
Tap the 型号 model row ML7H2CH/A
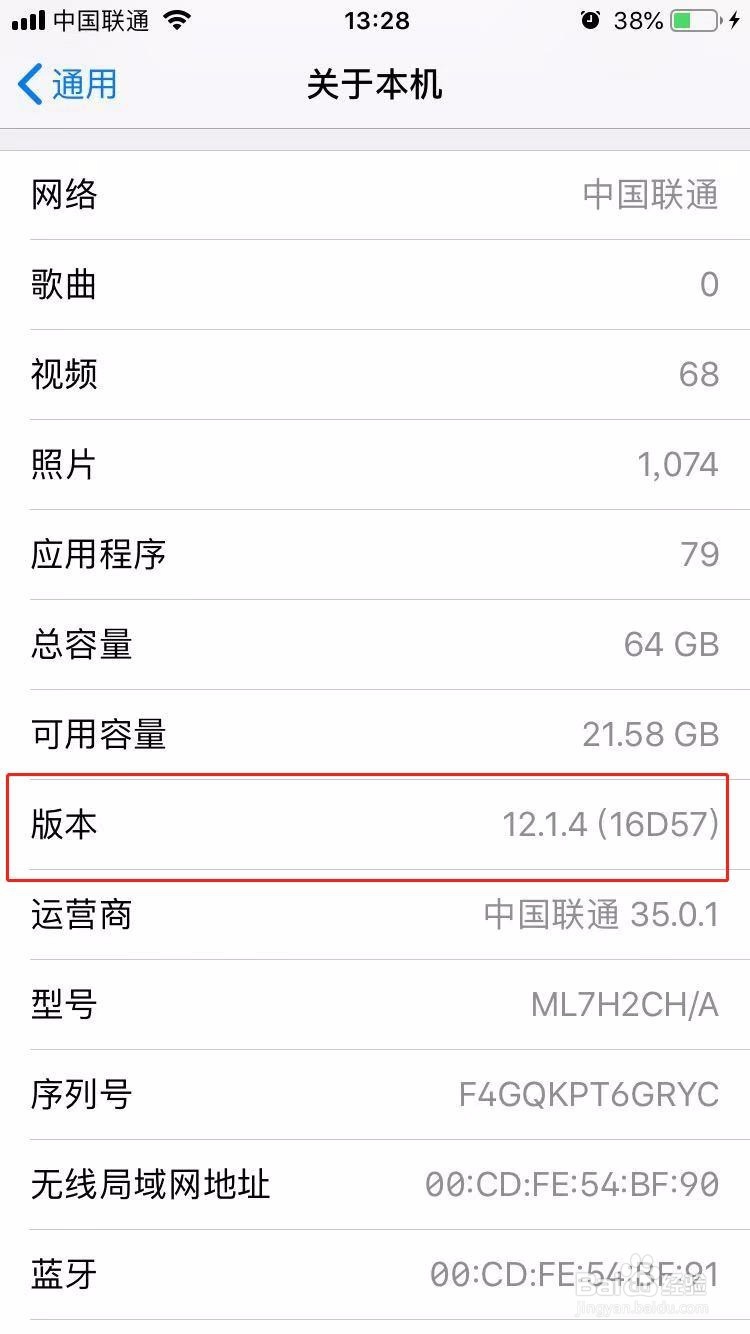pos(375,1004)
